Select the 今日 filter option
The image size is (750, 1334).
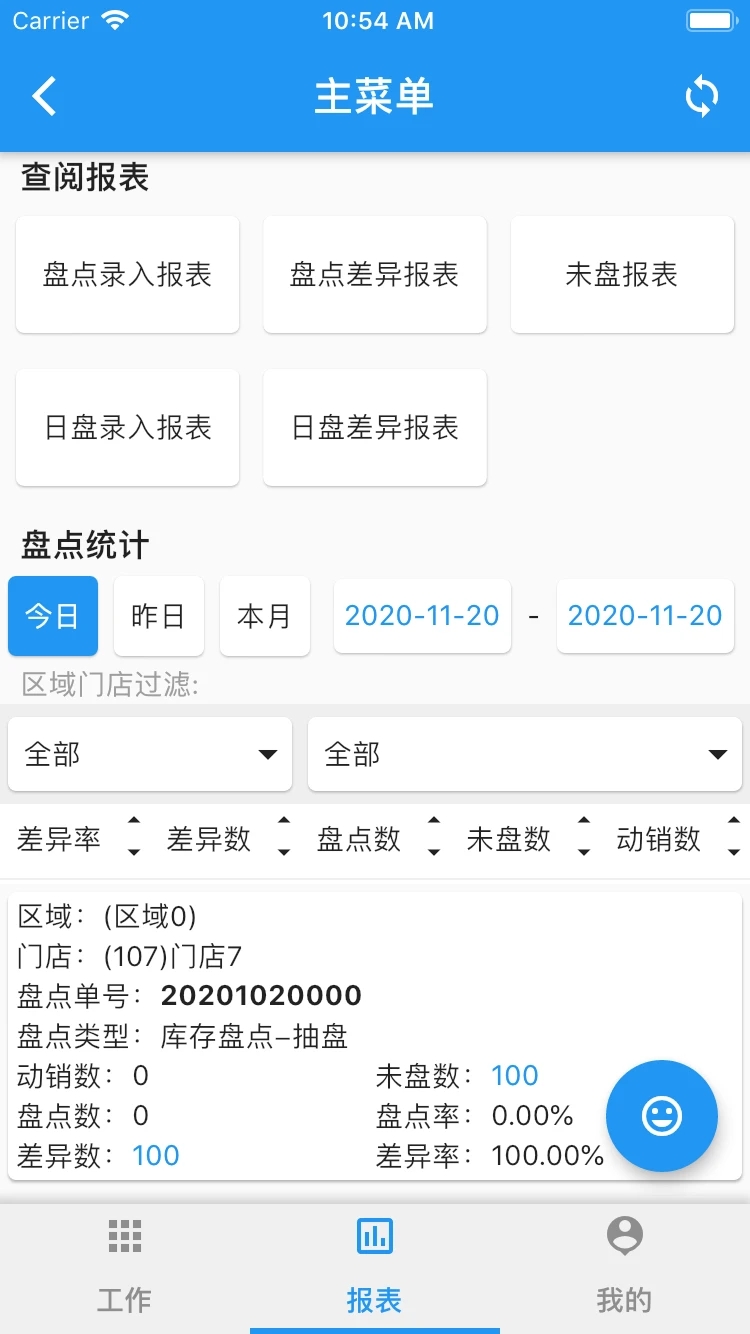tap(52, 616)
